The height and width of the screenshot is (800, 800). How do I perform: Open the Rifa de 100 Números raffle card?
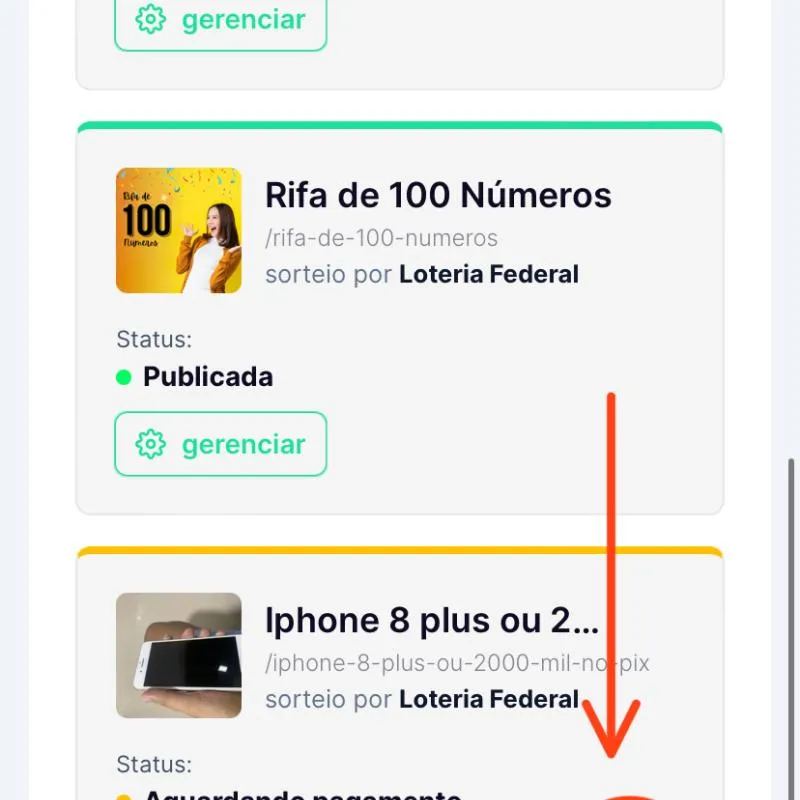[x=437, y=195]
